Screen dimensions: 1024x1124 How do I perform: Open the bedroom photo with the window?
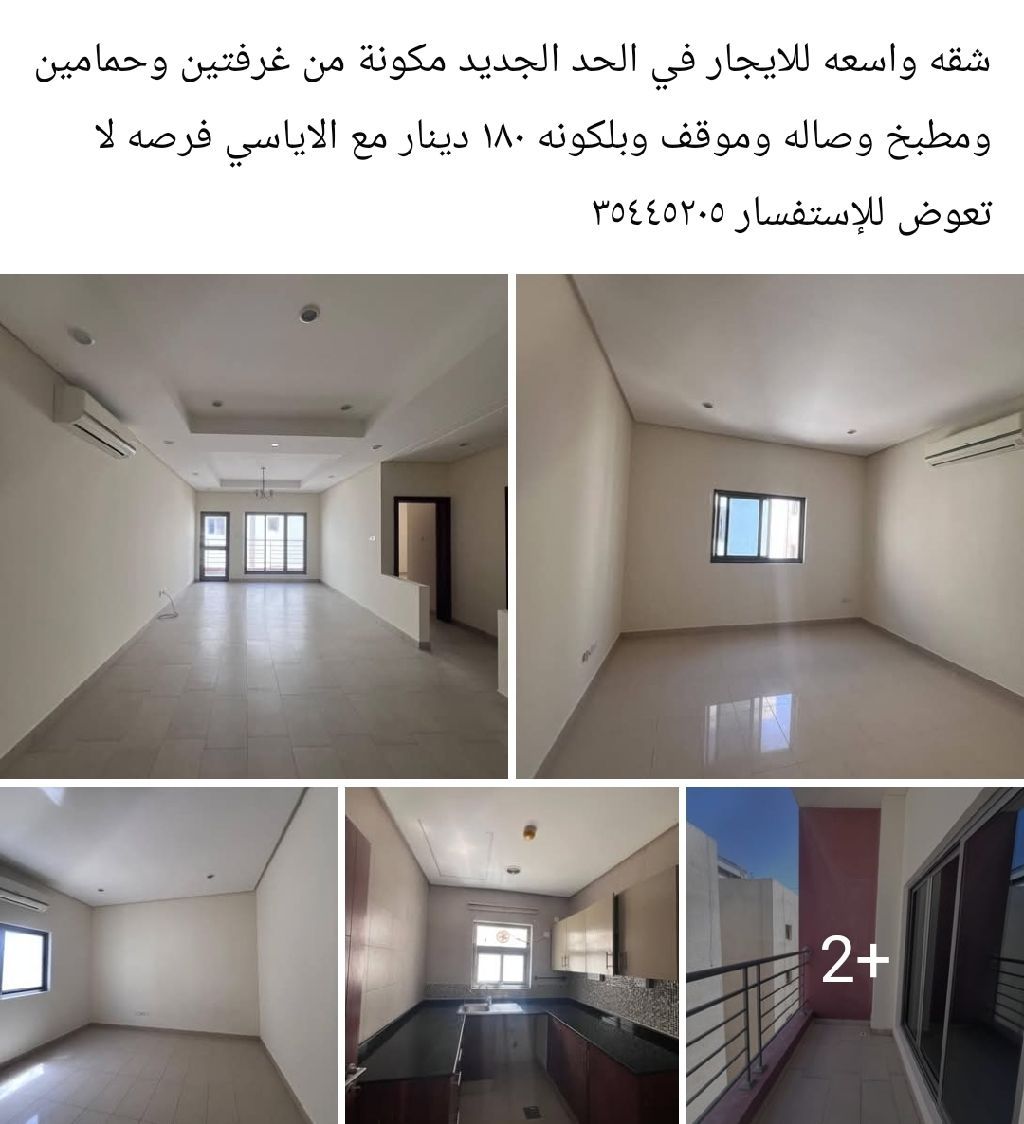point(769,526)
